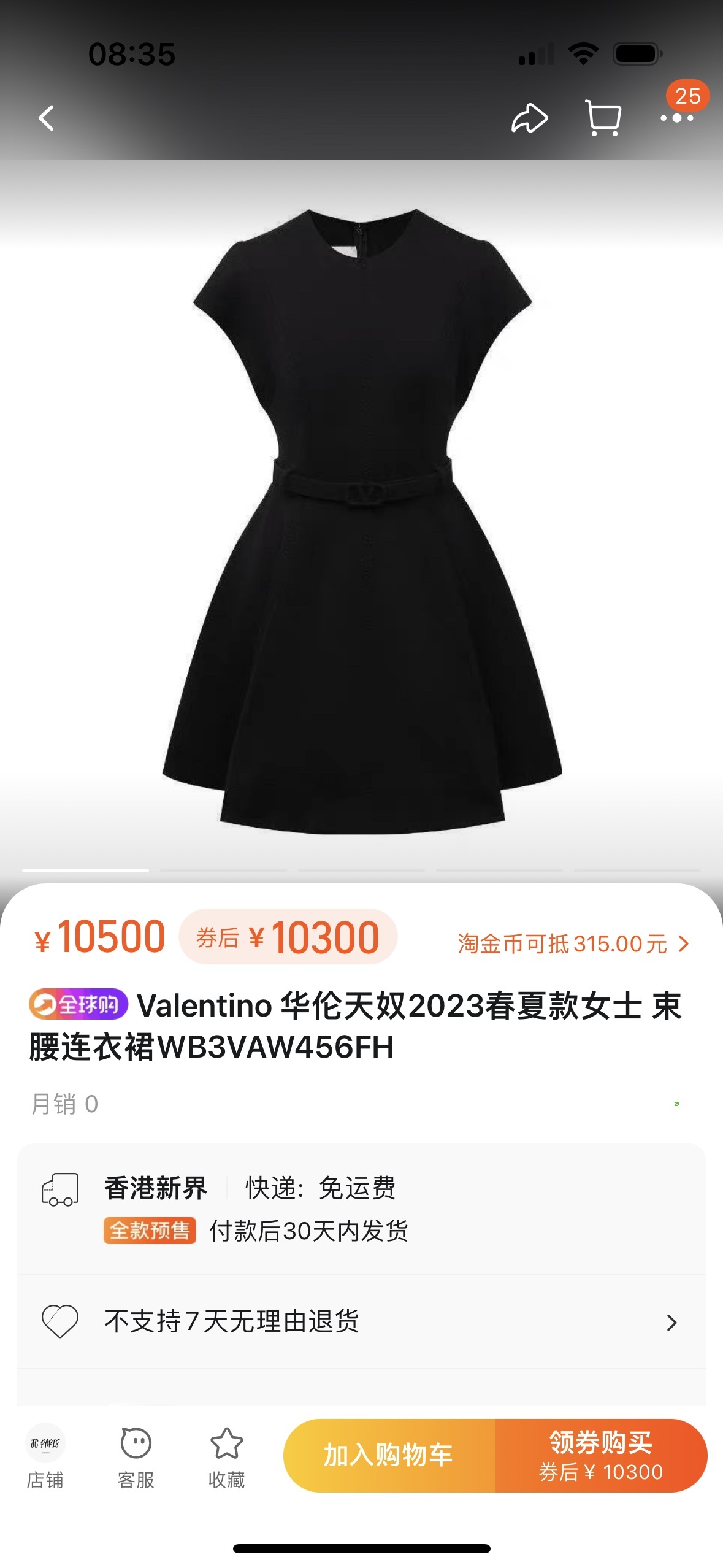This screenshot has width=723, height=1568.
Task: Tap 领券购买 to buy with coupon
Action: point(601,1455)
